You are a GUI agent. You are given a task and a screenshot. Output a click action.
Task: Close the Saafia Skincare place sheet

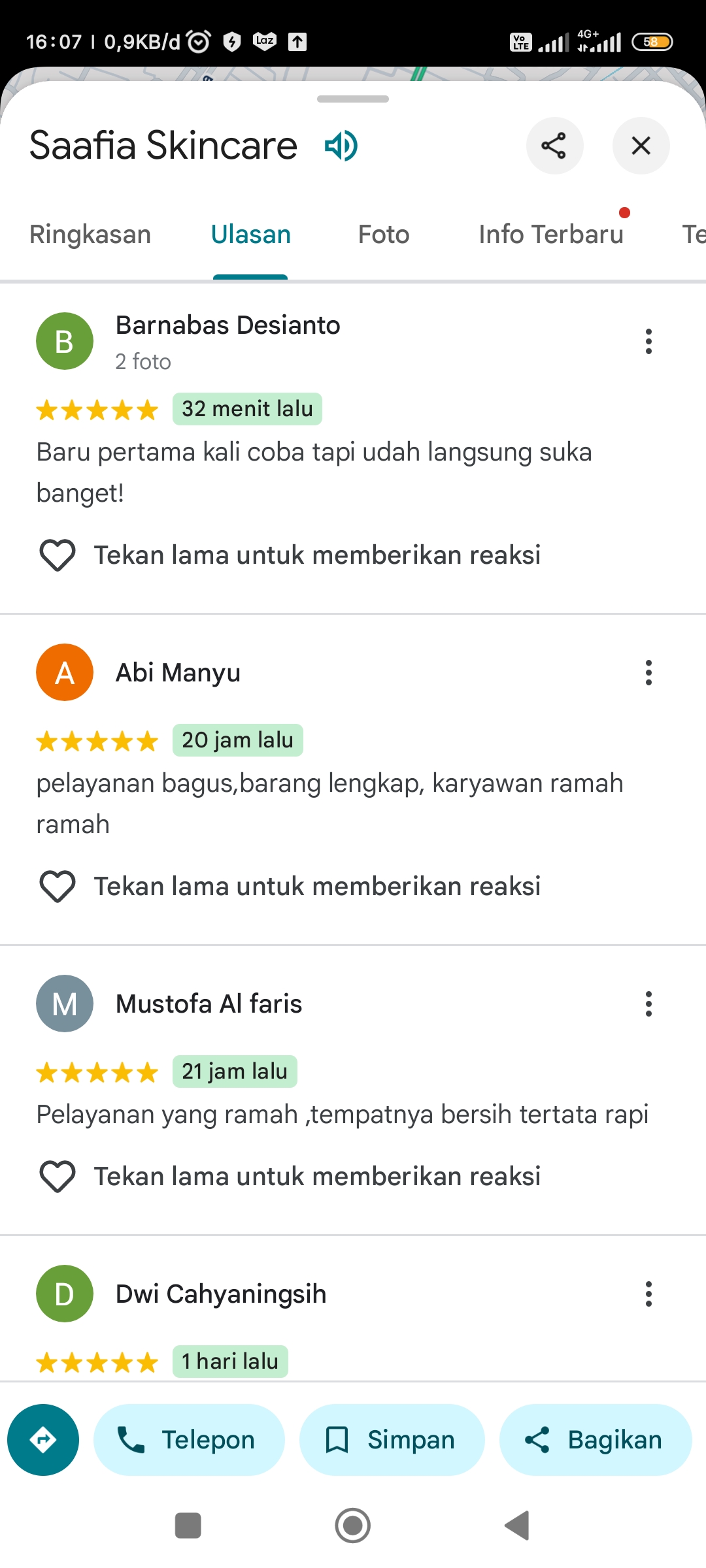click(x=641, y=146)
